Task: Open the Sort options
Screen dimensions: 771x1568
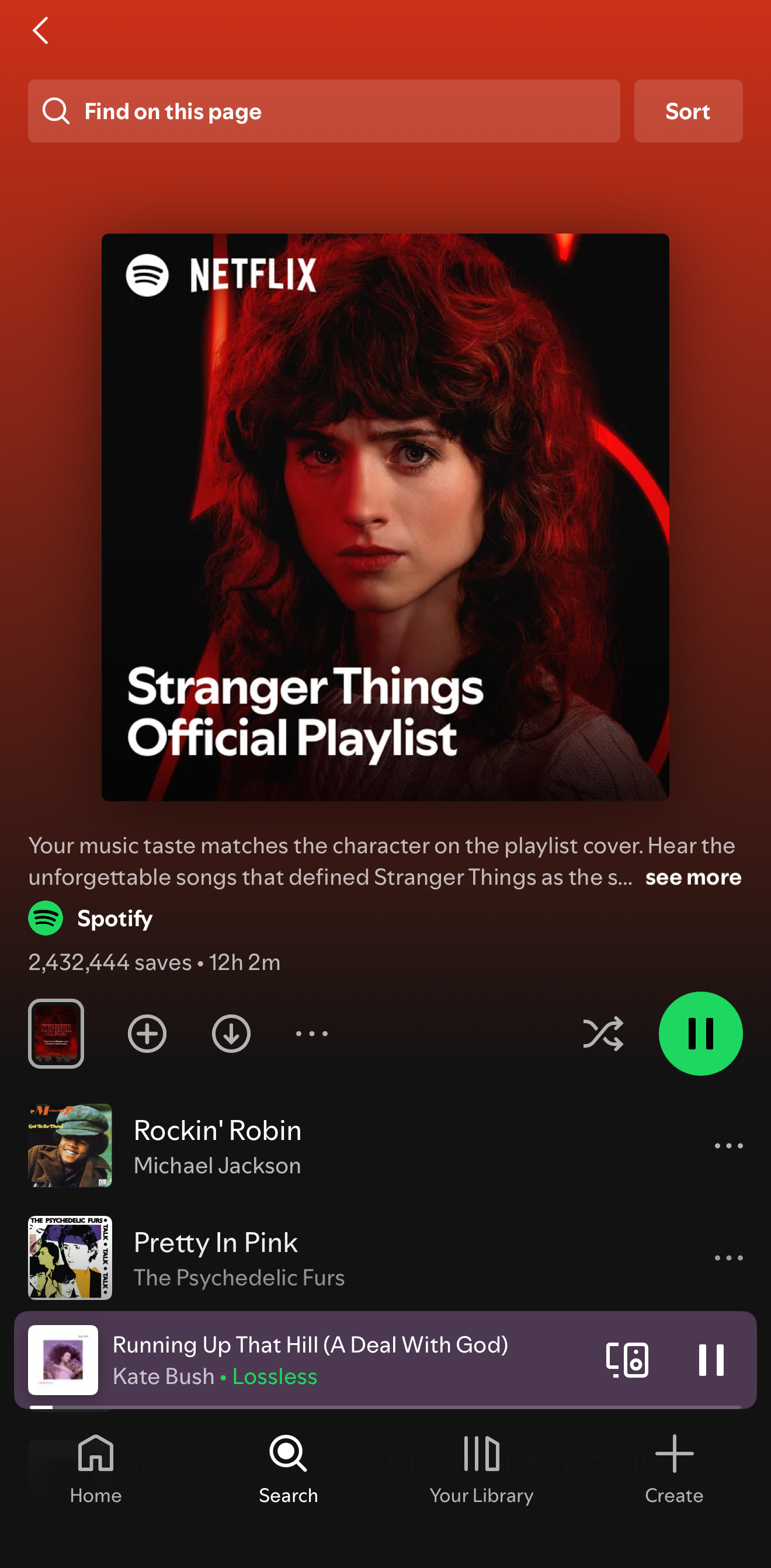Action: click(687, 112)
